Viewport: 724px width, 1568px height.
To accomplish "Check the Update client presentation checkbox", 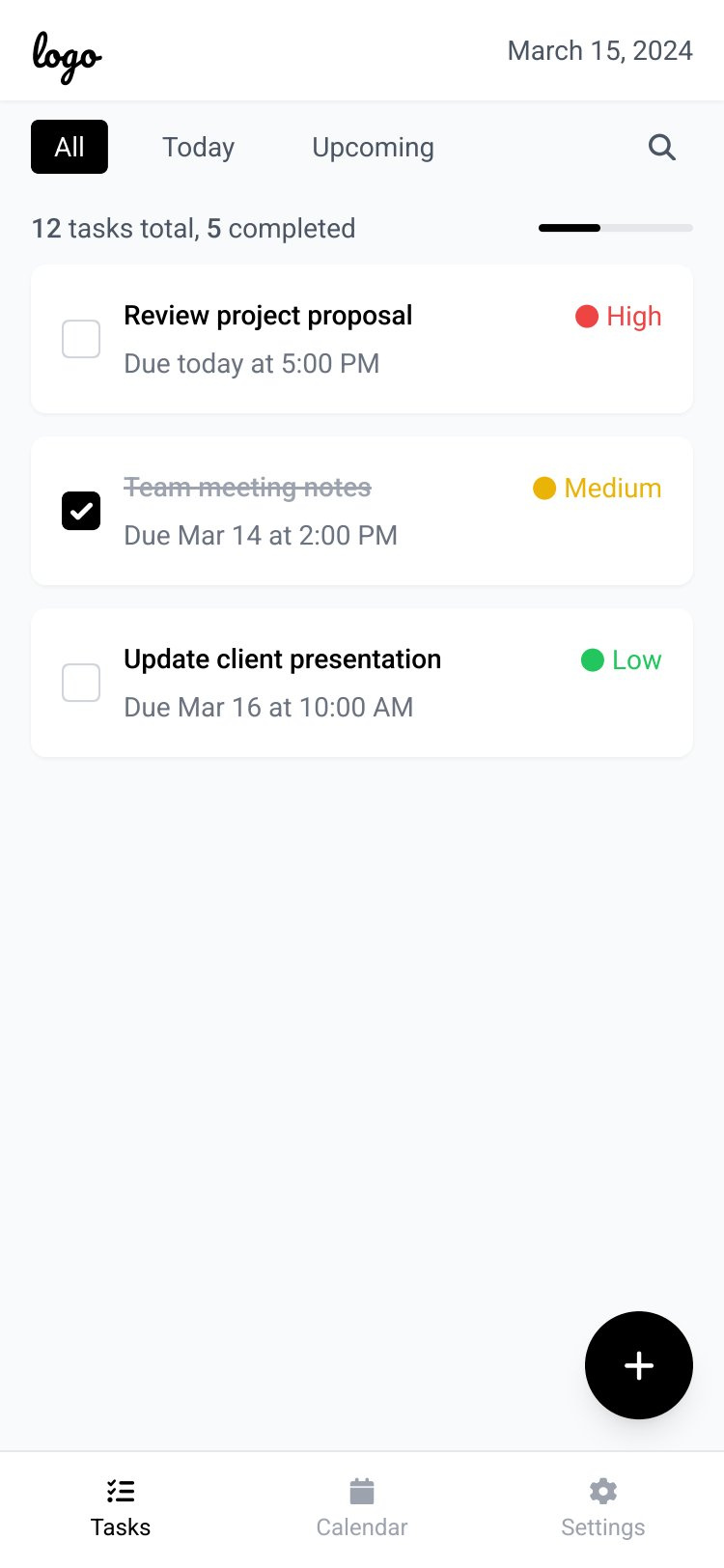I will pyautogui.click(x=81, y=683).
